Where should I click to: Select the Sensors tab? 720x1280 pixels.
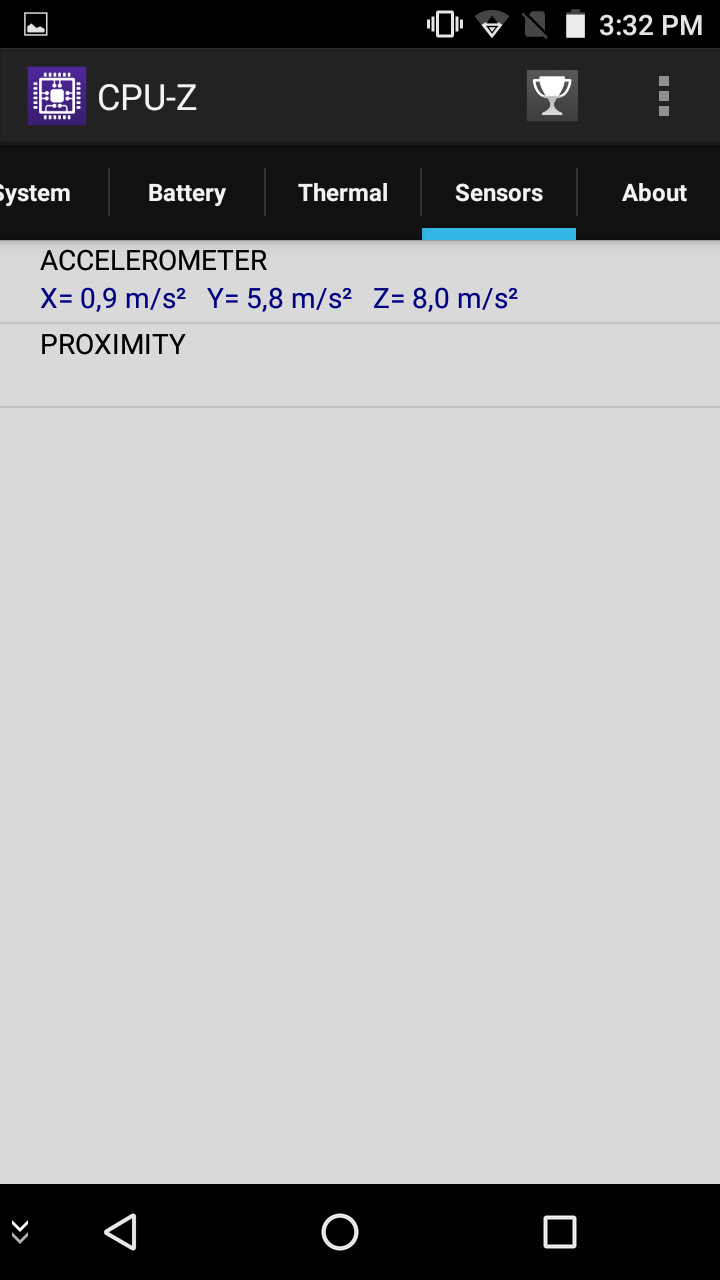point(499,193)
